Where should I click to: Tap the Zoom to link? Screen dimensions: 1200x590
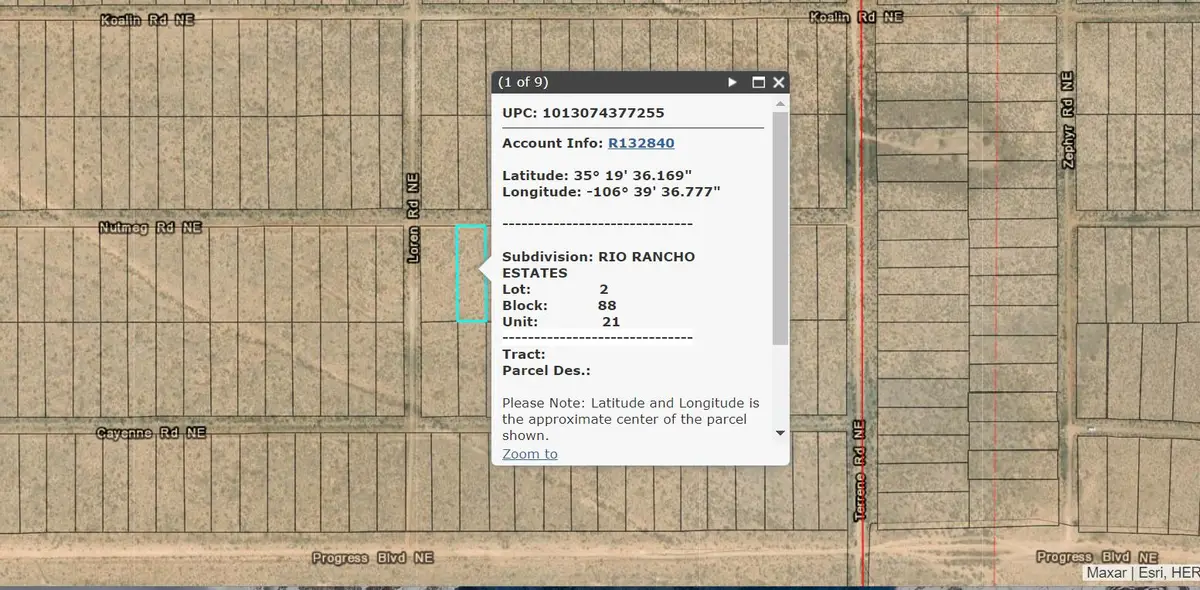coord(530,454)
